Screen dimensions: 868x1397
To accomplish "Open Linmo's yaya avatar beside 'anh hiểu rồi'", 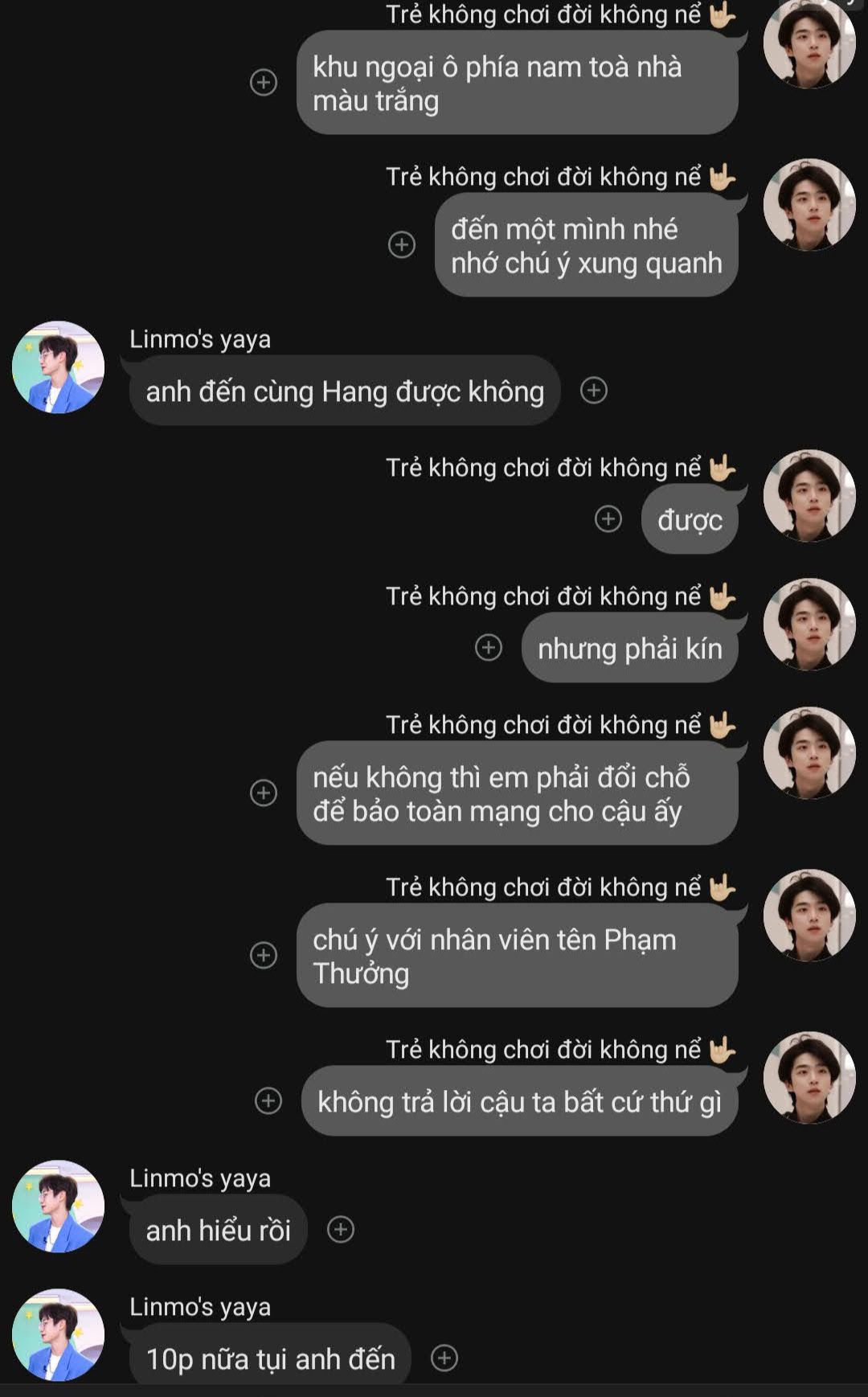I will tap(58, 1206).
